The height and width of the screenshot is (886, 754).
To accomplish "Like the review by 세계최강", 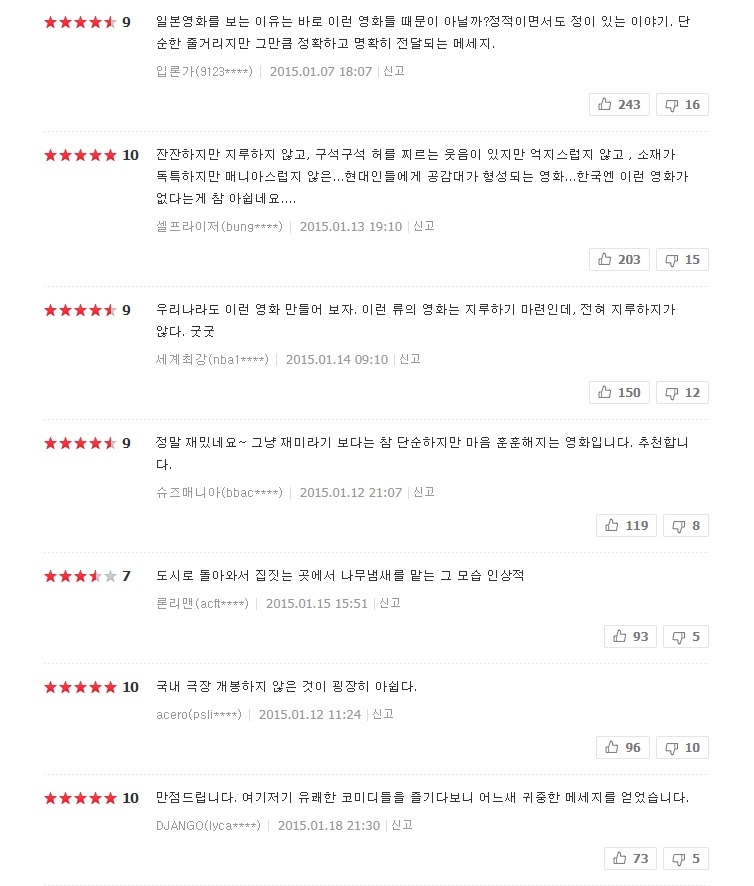I will point(619,393).
